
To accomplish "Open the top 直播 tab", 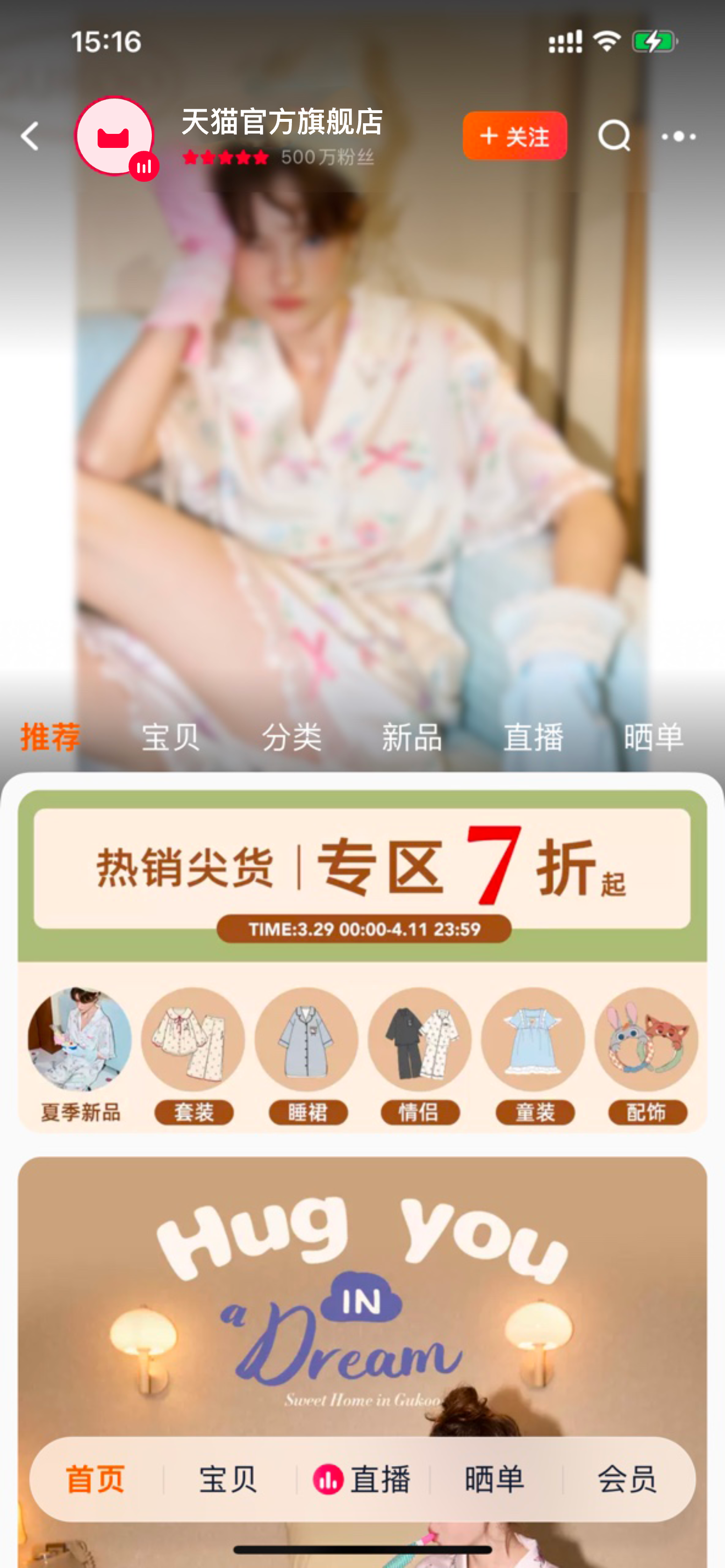I will pyautogui.click(x=533, y=737).
